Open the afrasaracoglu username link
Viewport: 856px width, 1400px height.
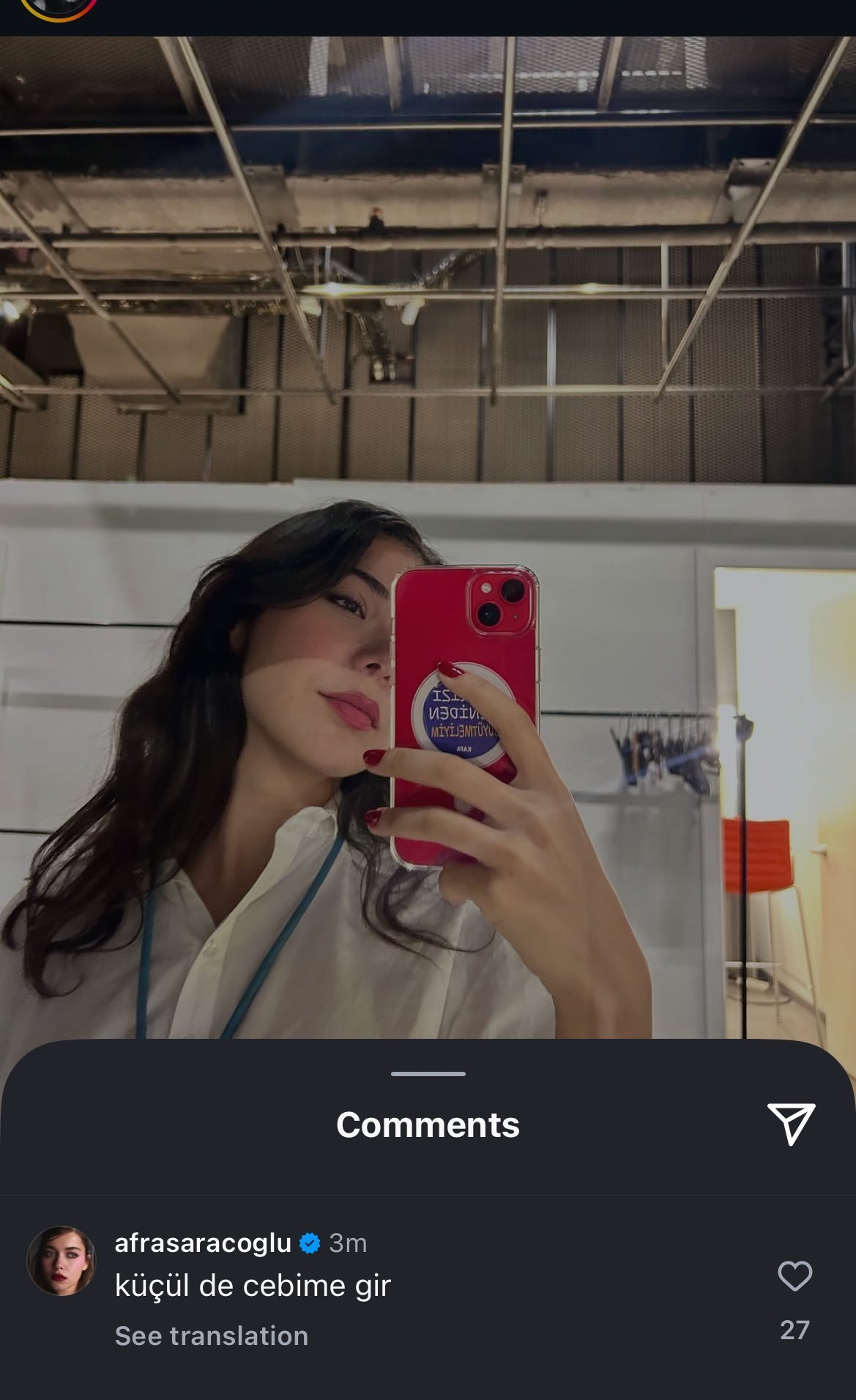[x=203, y=1242]
